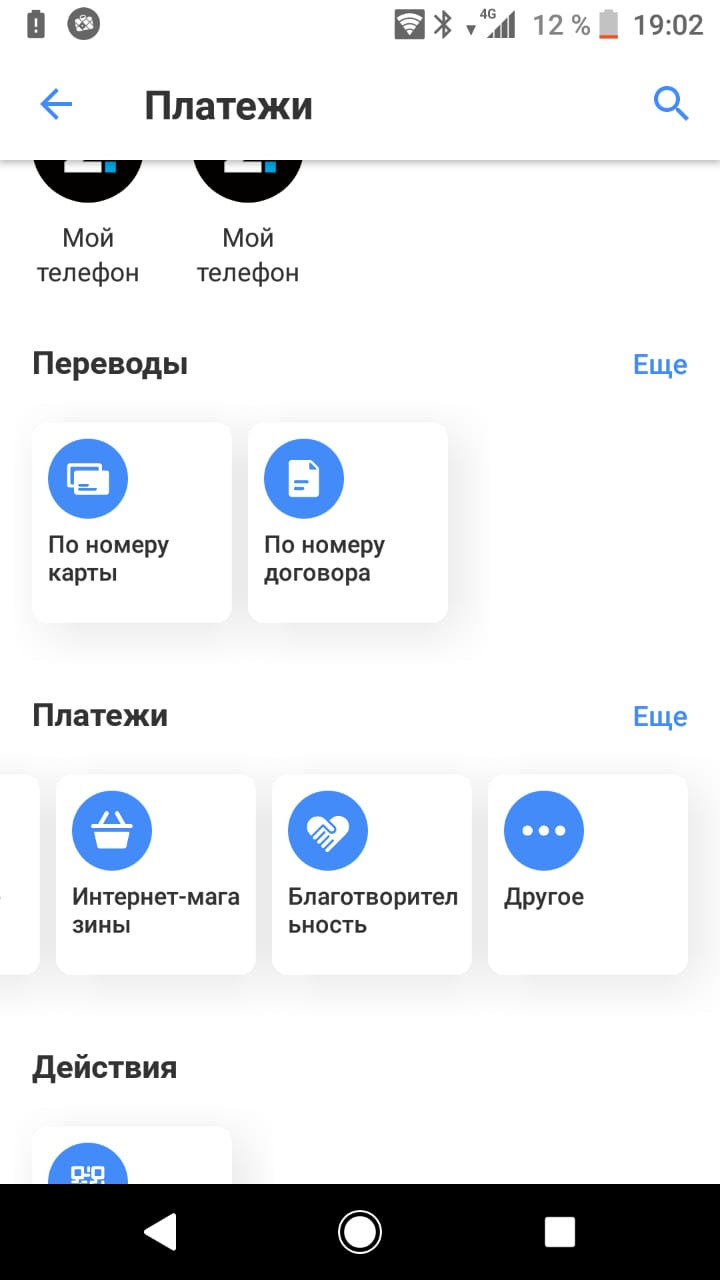Open the QR code action card
The width and height of the screenshot is (720, 1280).
tap(132, 1155)
